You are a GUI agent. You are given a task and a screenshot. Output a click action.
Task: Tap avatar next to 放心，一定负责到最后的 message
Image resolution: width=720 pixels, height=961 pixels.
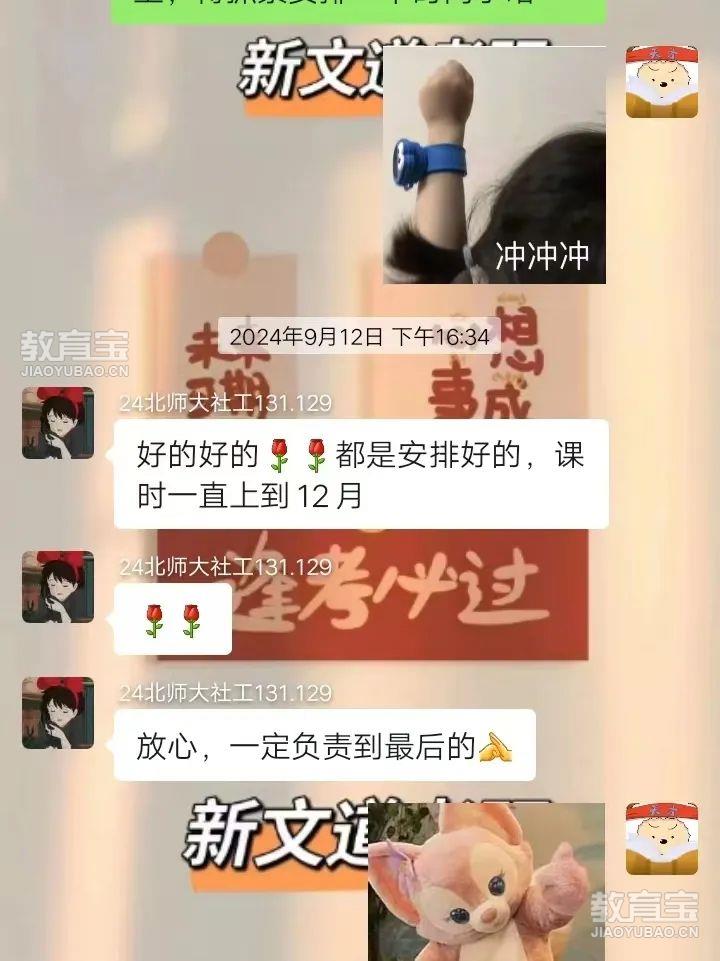[58, 713]
